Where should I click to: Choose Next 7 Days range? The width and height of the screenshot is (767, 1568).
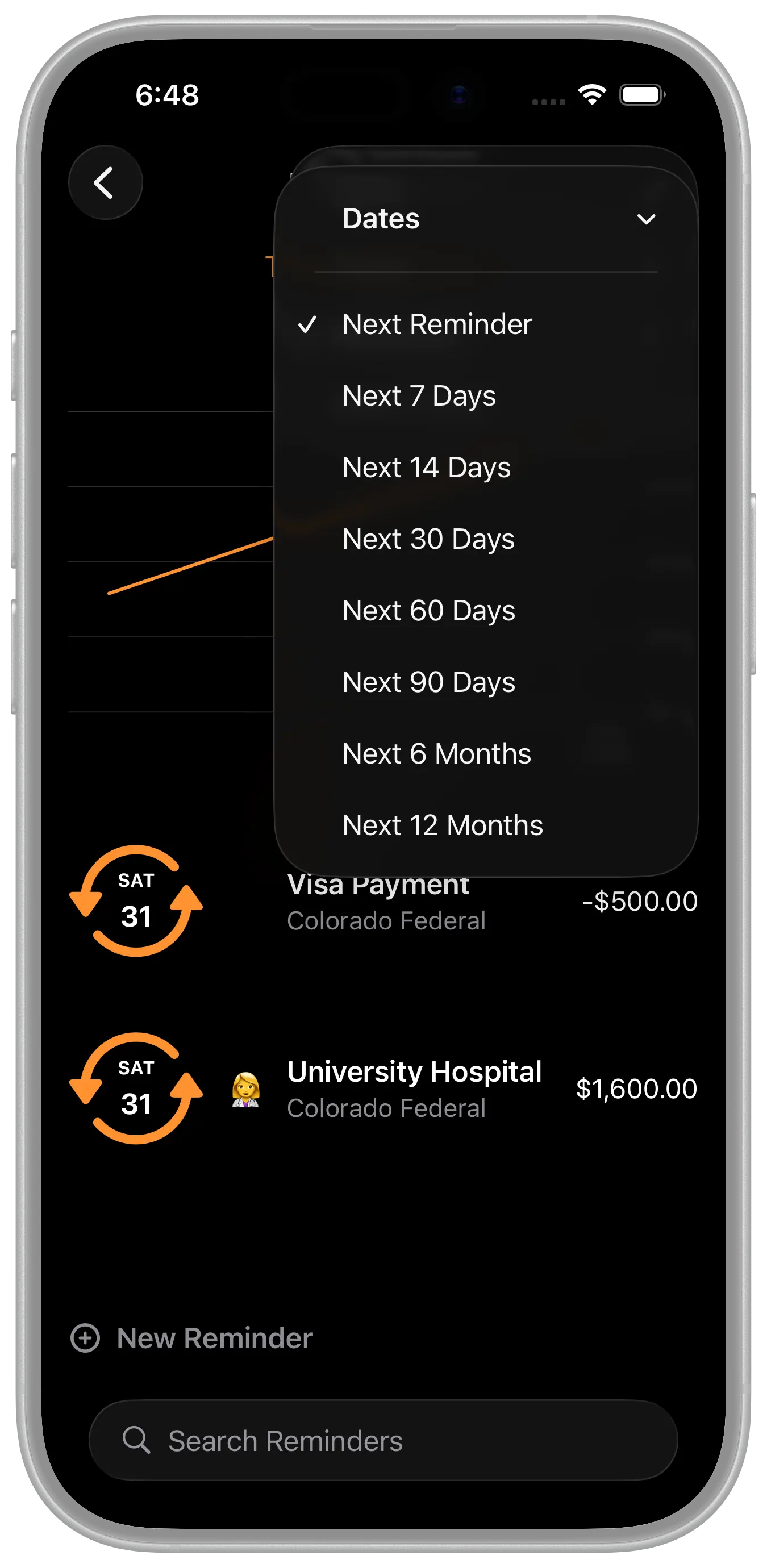[419, 397]
